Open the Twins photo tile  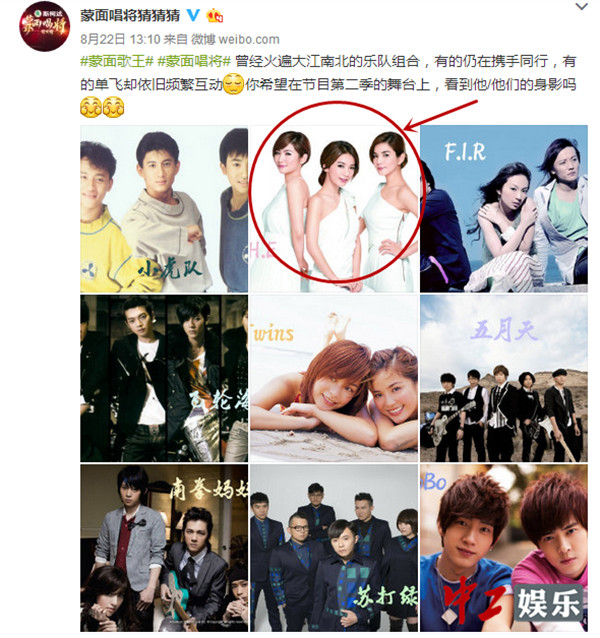click(333, 378)
